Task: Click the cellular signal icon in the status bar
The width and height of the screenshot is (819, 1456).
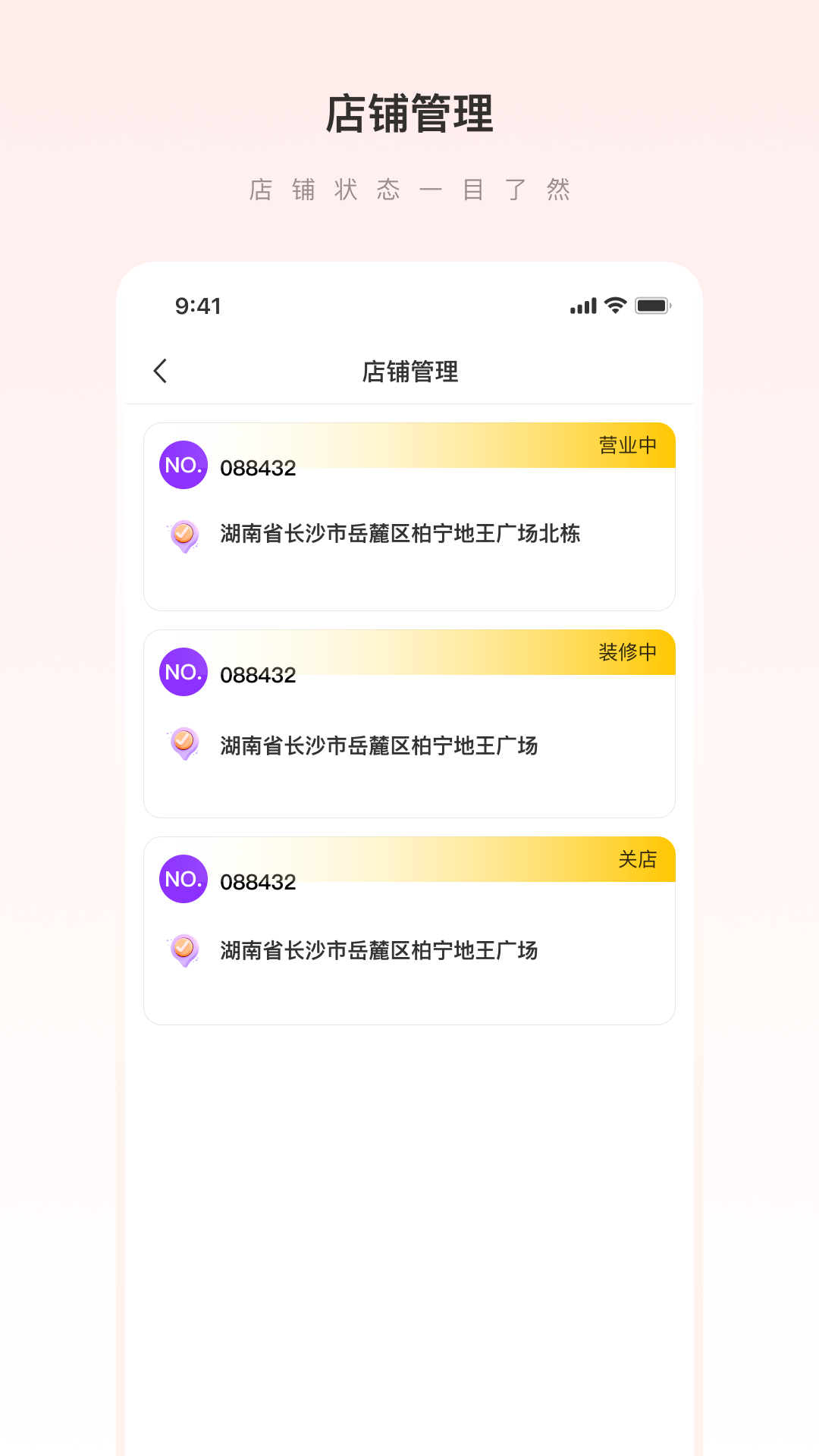Action: [581, 306]
